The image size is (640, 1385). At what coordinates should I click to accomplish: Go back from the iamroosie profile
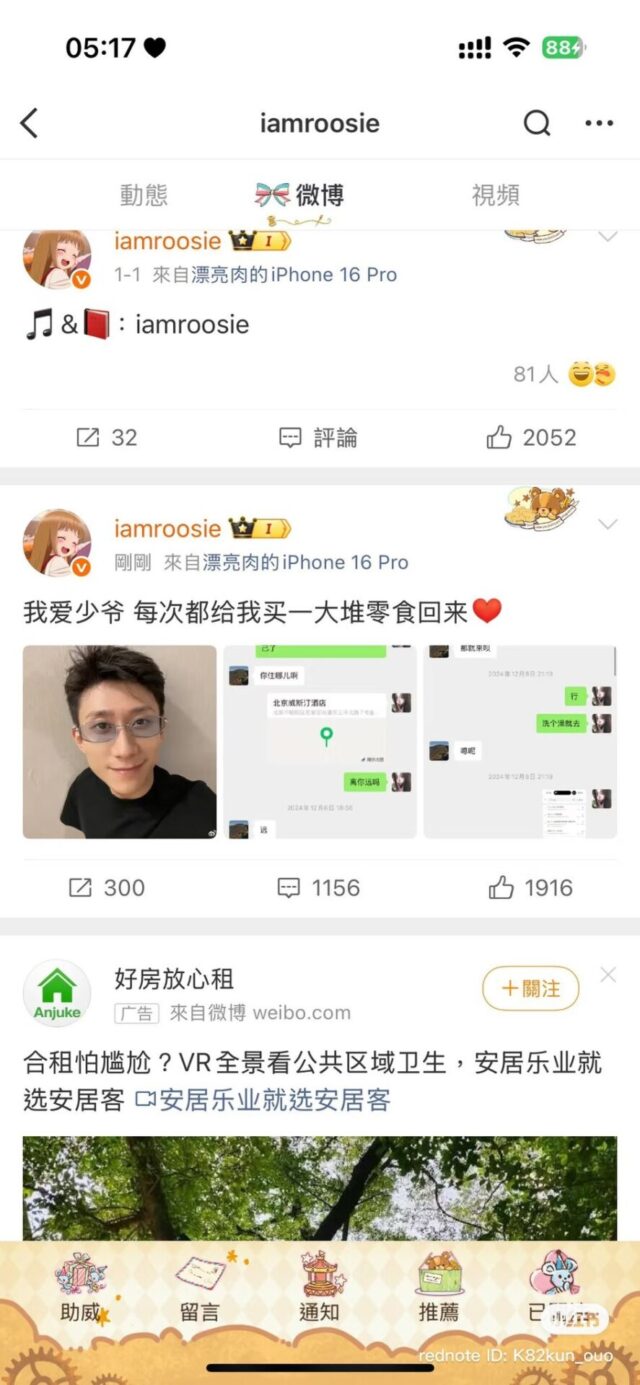coord(29,123)
